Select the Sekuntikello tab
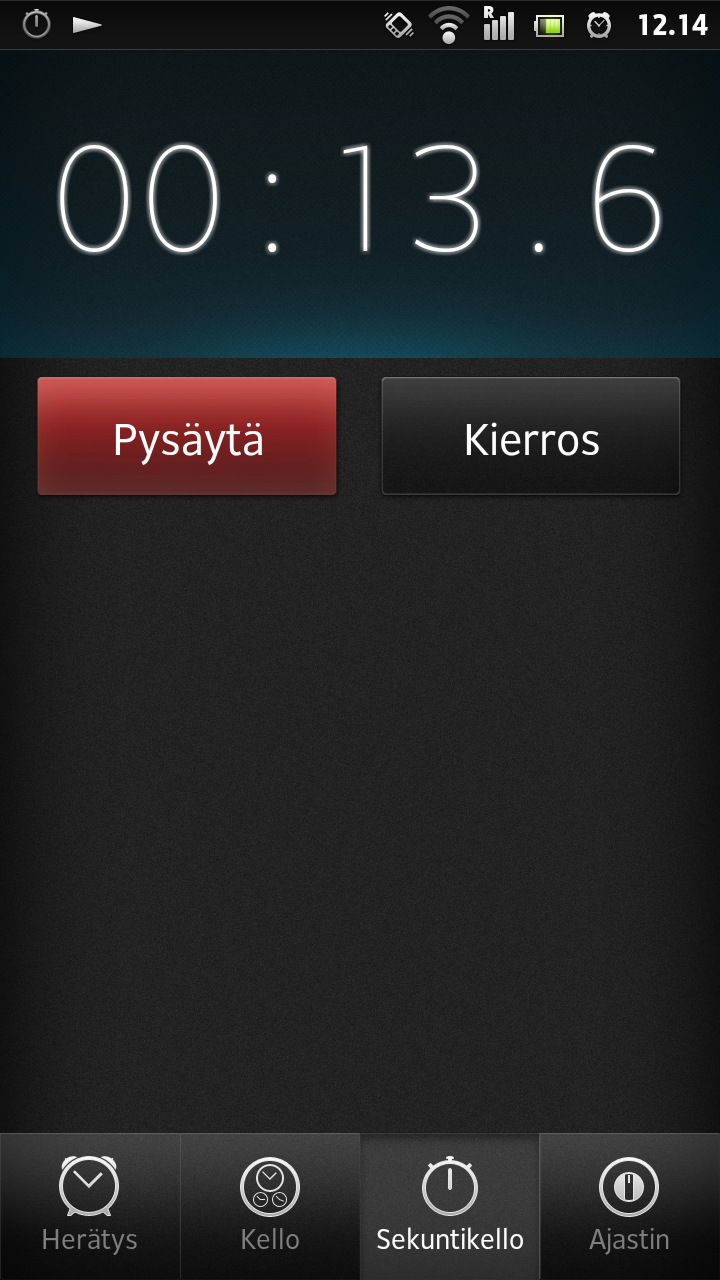This screenshot has height=1280, width=720. 450,1207
